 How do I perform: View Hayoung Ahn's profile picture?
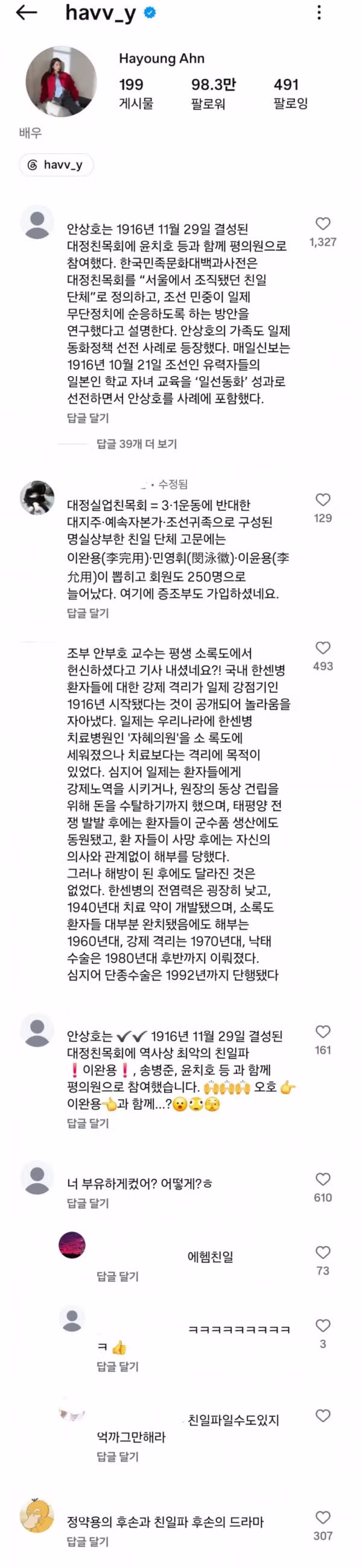60,81
